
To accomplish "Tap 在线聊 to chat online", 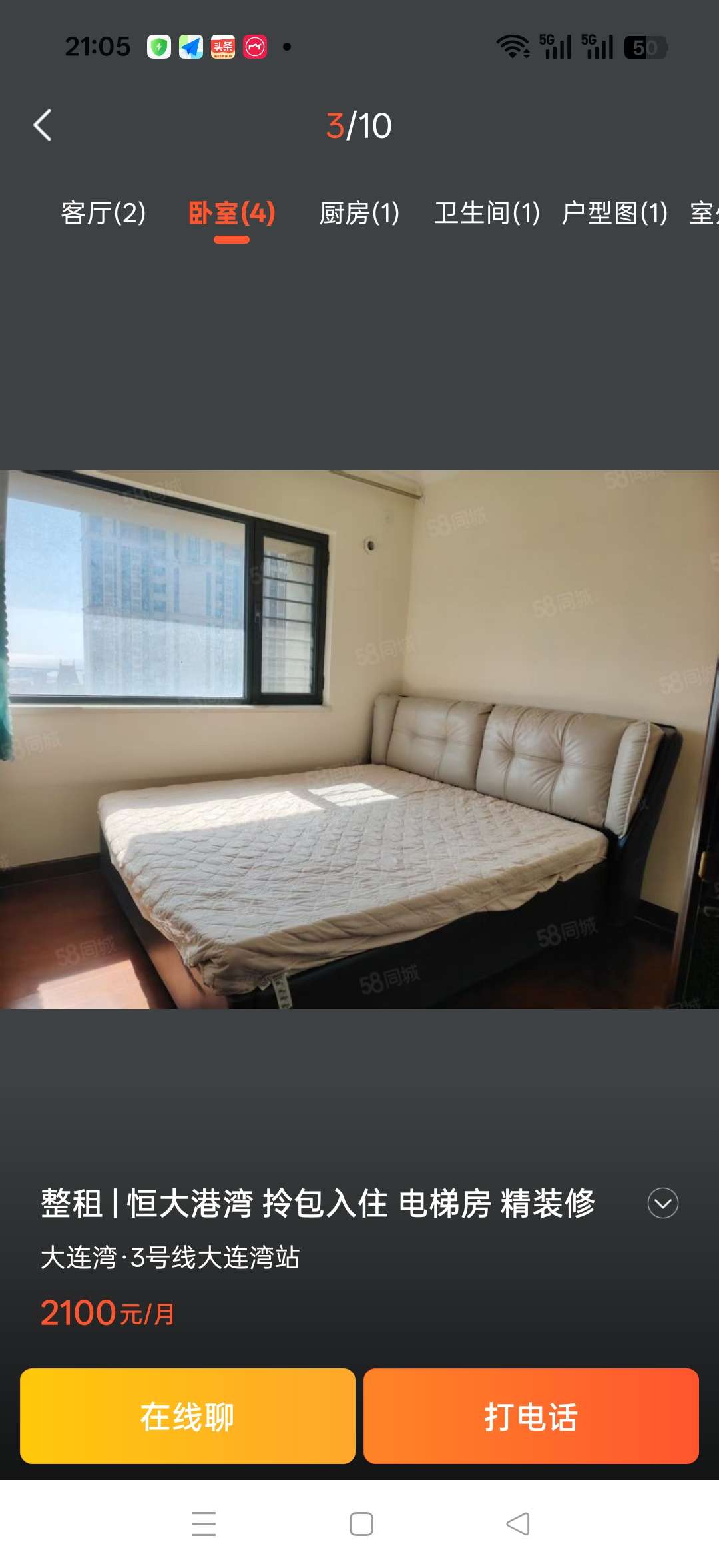I will [x=187, y=1416].
